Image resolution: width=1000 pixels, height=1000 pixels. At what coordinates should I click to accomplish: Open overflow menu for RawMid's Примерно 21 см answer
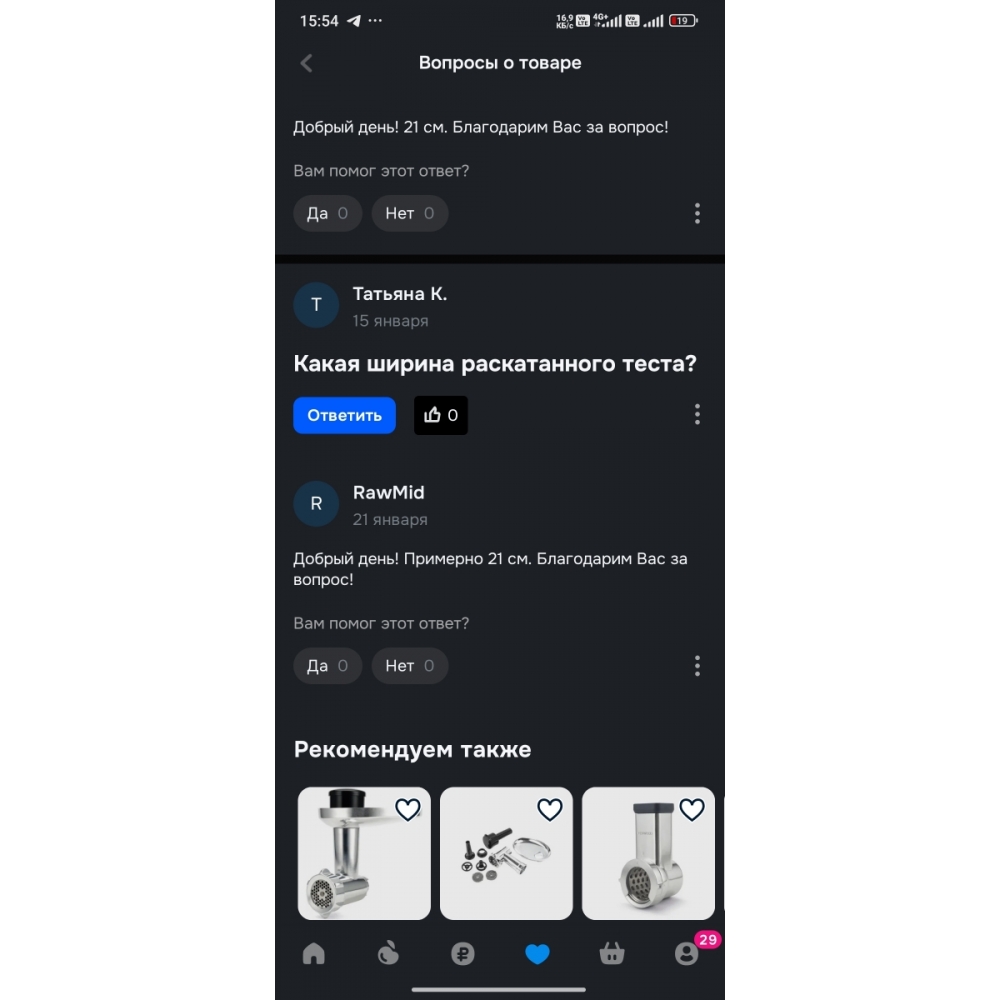point(697,666)
